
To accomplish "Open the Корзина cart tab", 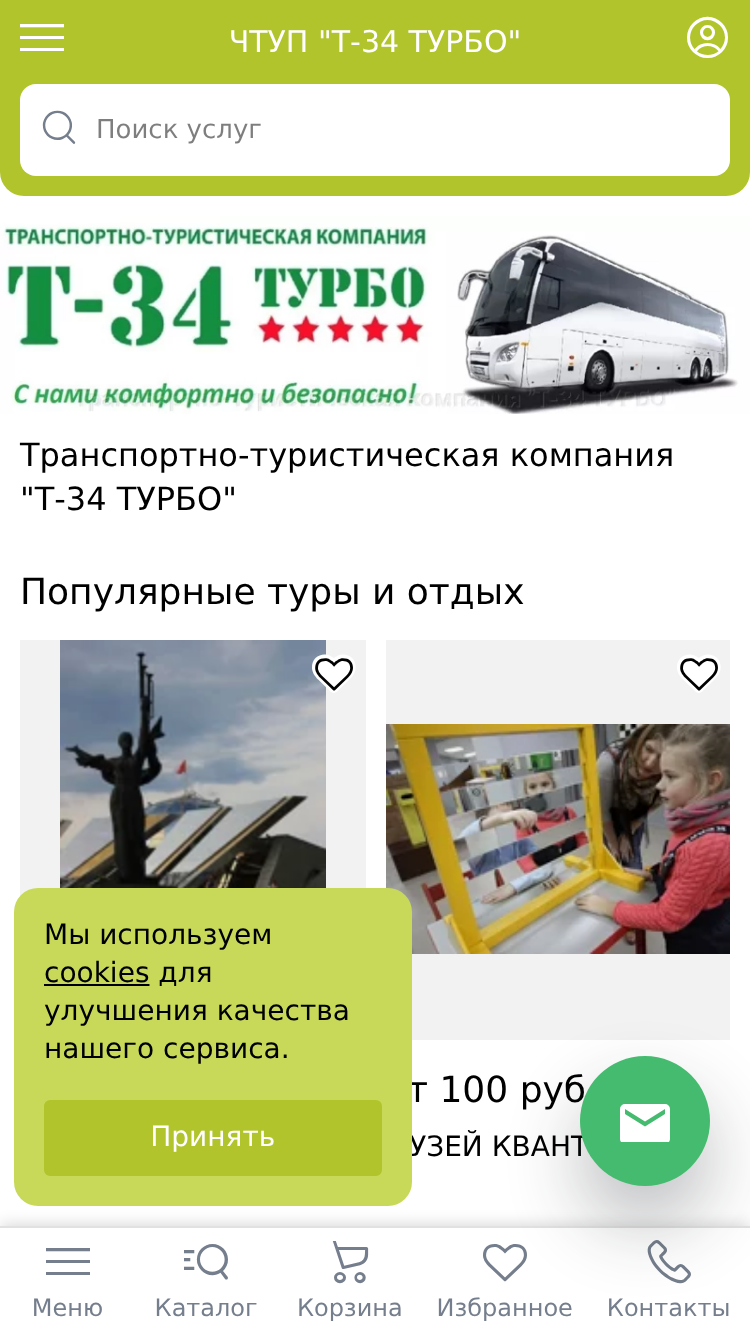I will pyautogui.click(x=350, y=1281).
